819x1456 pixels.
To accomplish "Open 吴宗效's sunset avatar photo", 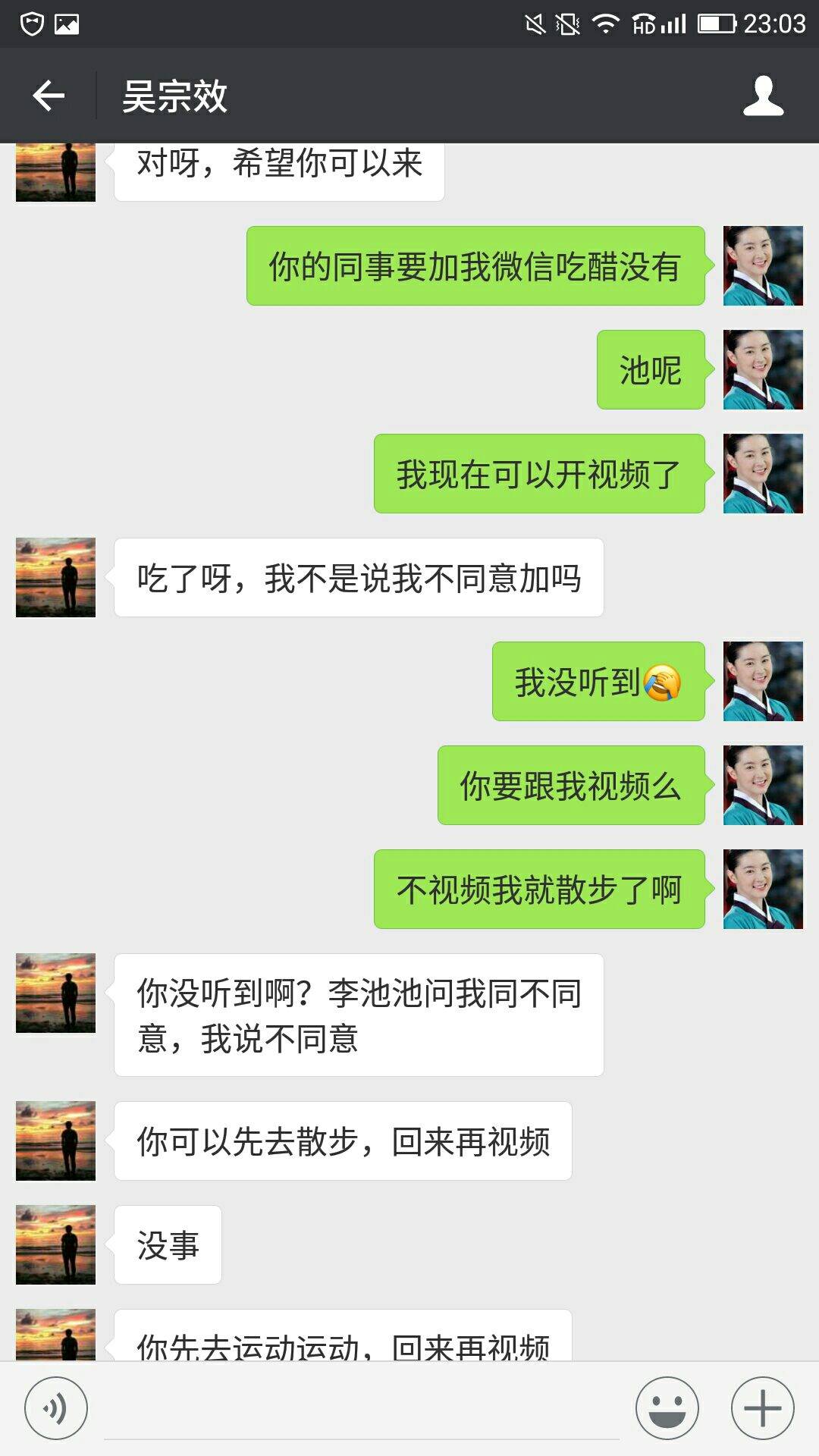I will click(56, 576).
